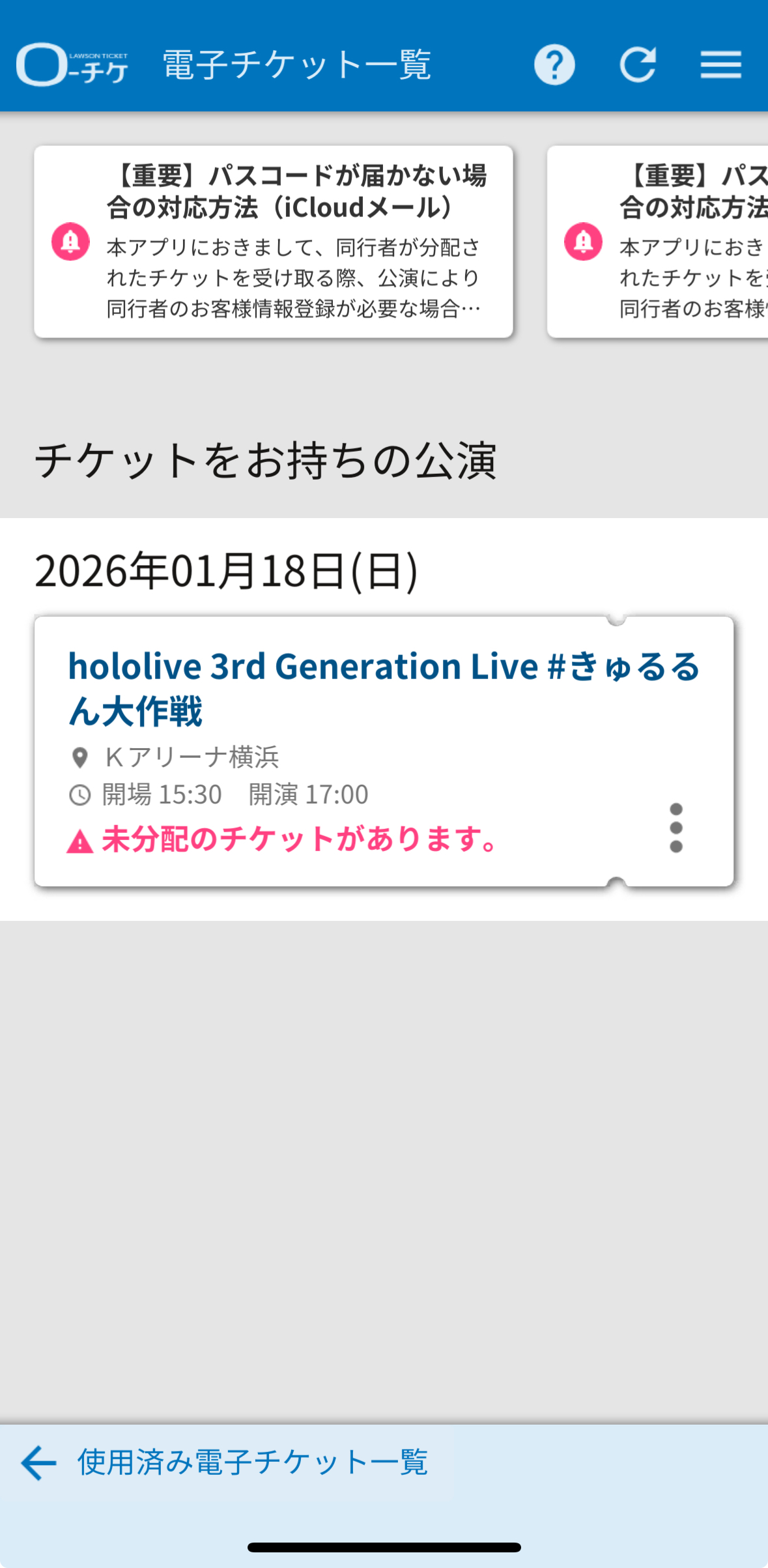Viewport: 768px width, 1568px height.
Task: Open the iCloud mail passcode notice card
Action: 274,242
